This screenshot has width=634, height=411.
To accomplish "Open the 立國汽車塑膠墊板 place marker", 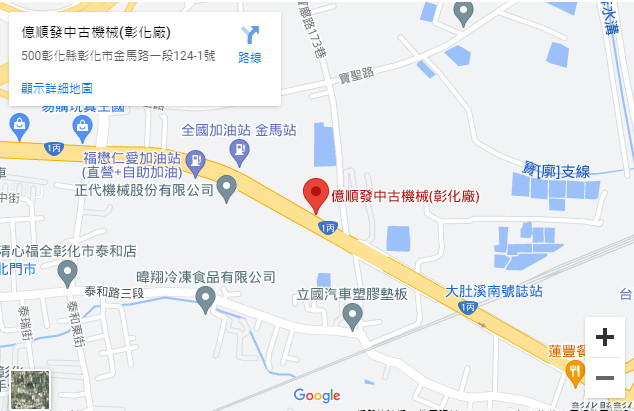I will tap(351, 315).
